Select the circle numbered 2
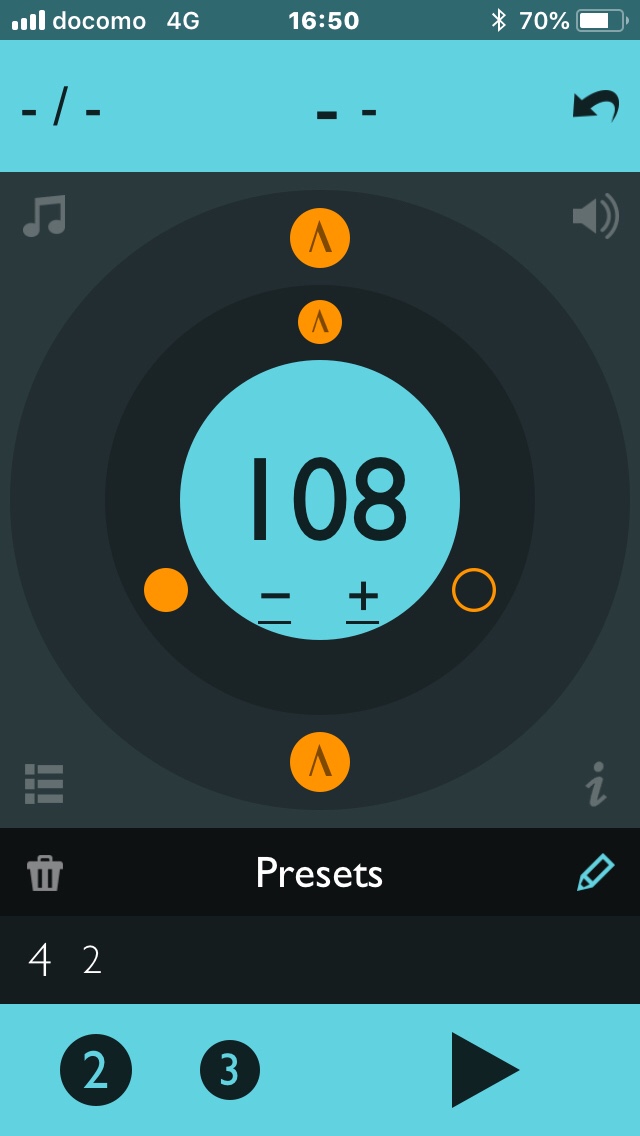Viewport: 640px width, 1136px height. [x=96, y=1070]
